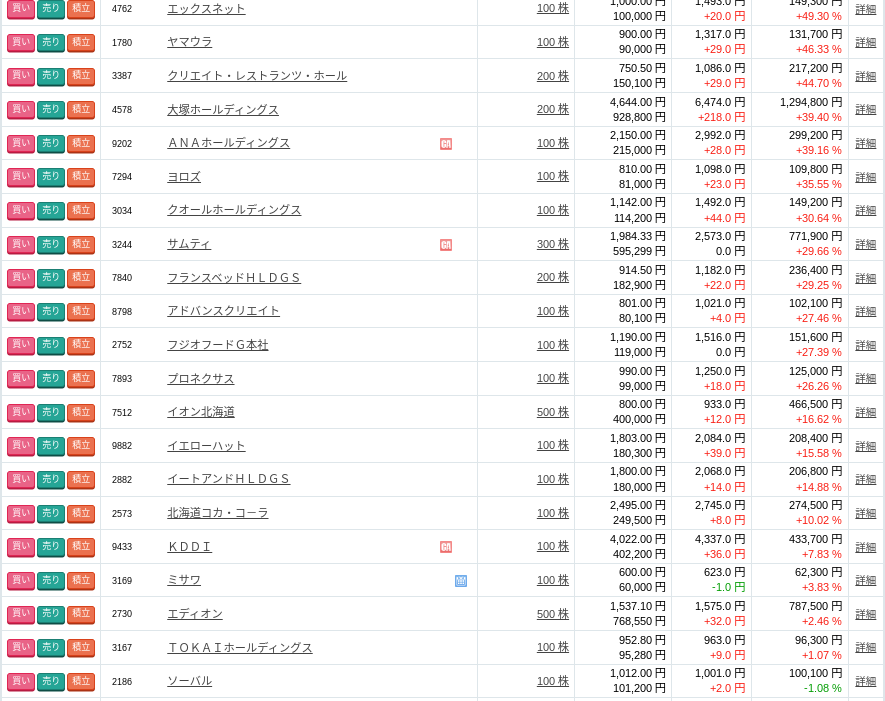Image resolution: width=885 pixels, height=701 pixels.
Task: Tap the 200 株 link for フランスベッドＨＬＤＧＳ
Action: 552,277
